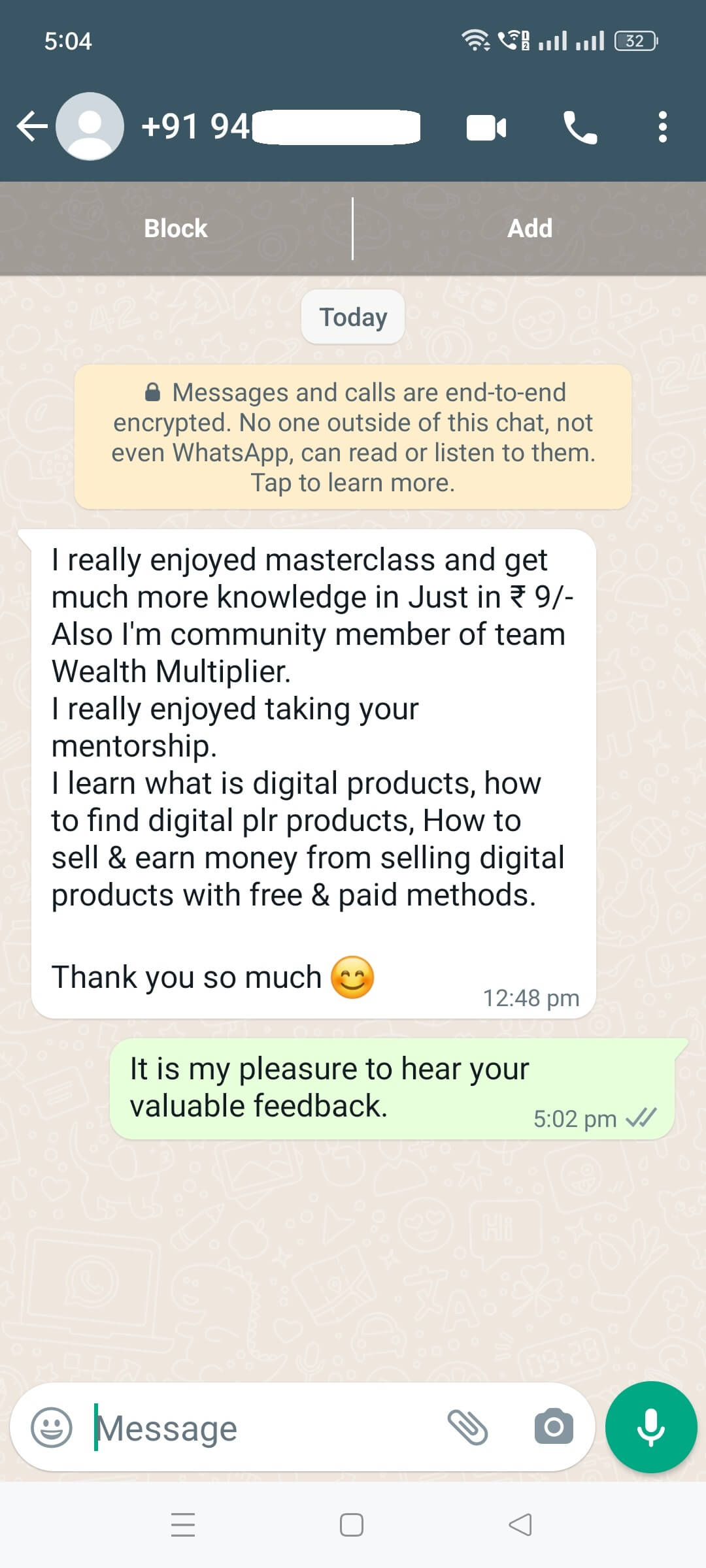Open the contact's profile picture

(x=90, y=126)
